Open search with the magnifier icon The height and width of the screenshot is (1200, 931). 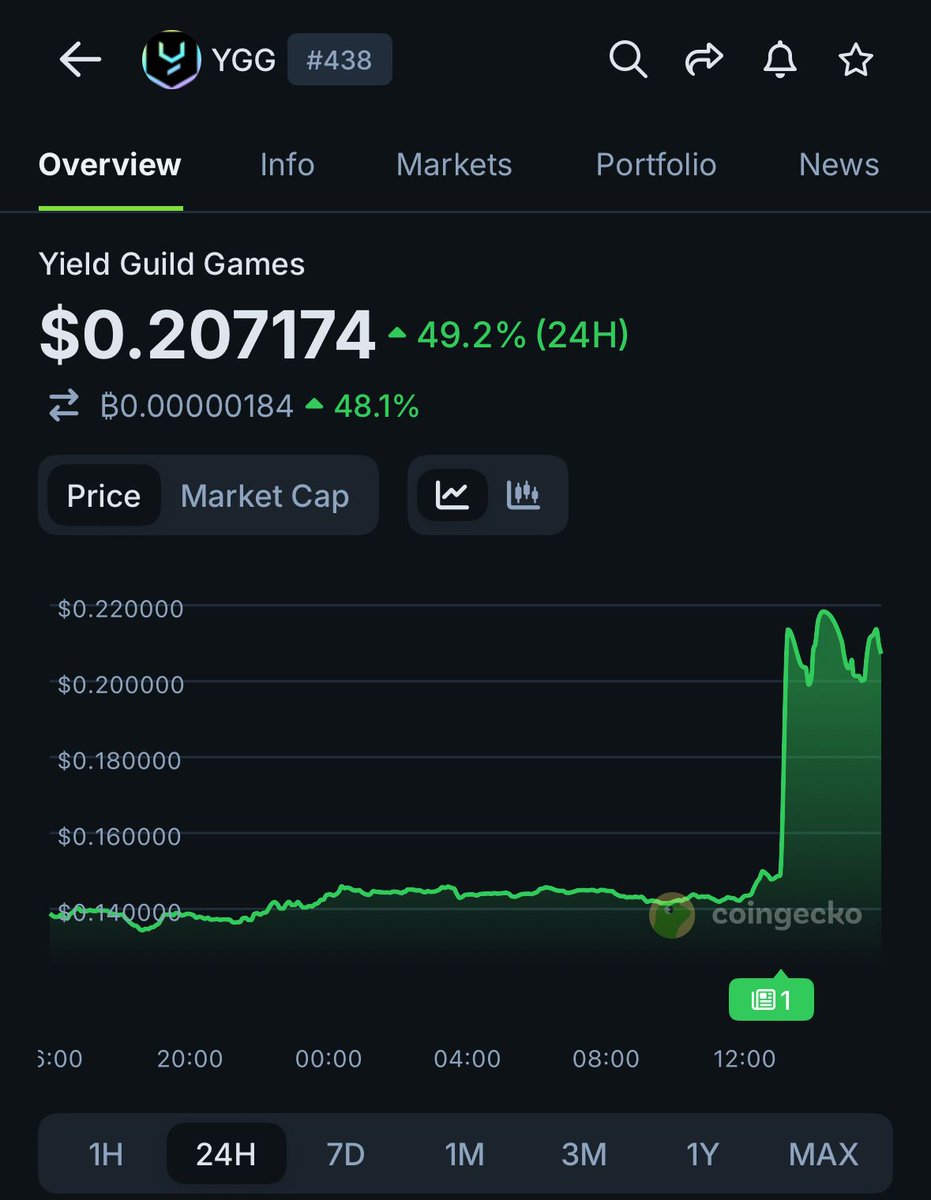click(627, 61)
